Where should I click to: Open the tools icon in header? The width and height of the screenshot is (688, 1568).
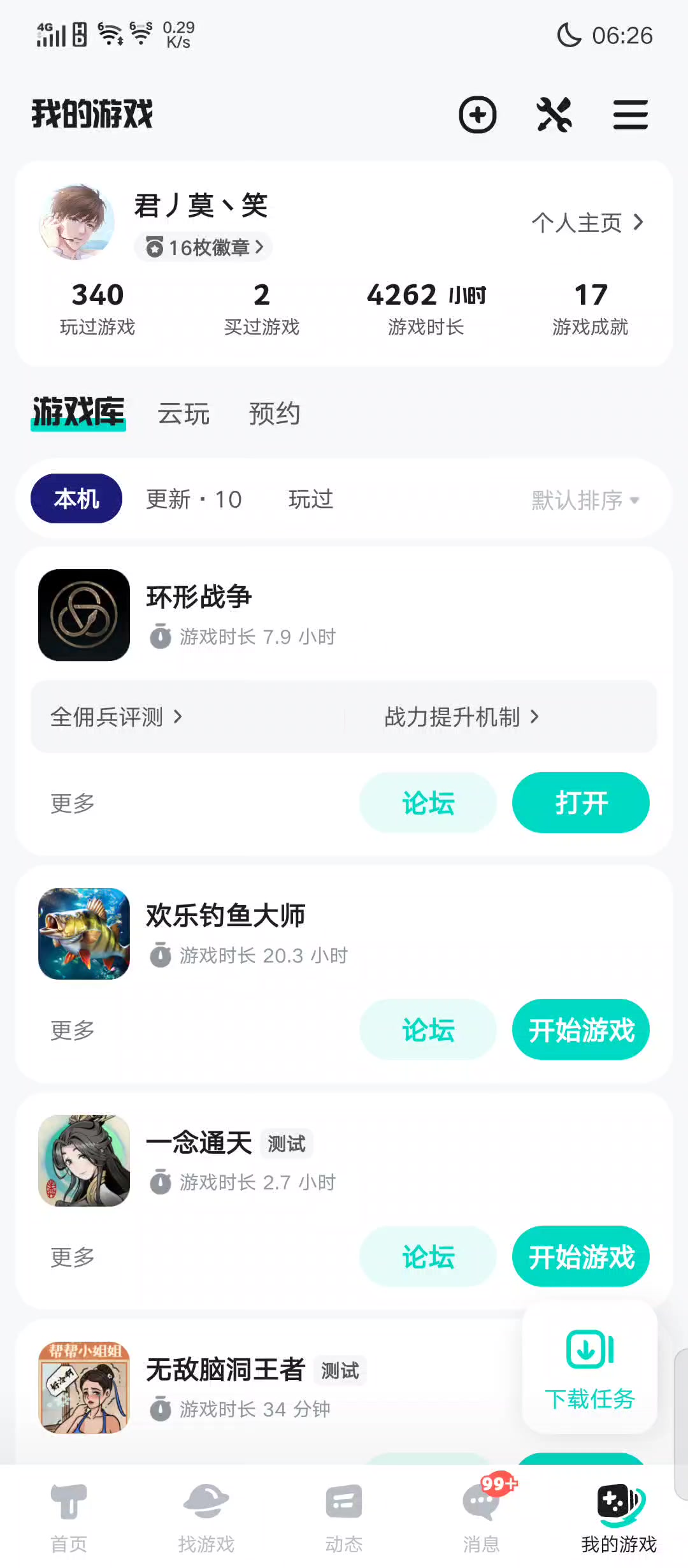click(554, 115)
